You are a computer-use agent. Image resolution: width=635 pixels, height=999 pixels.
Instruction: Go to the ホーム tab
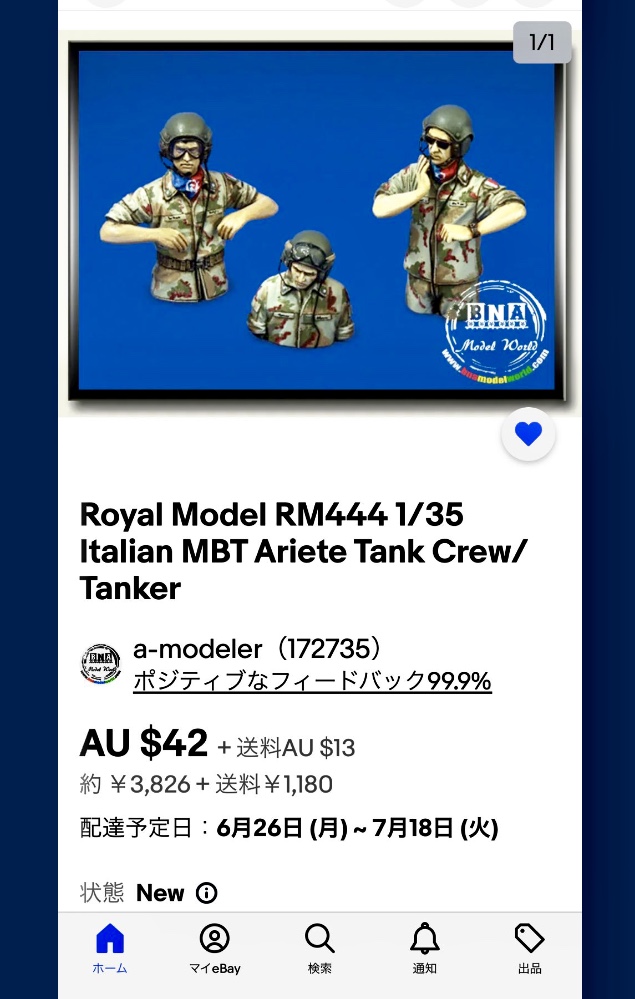(110, 948)
